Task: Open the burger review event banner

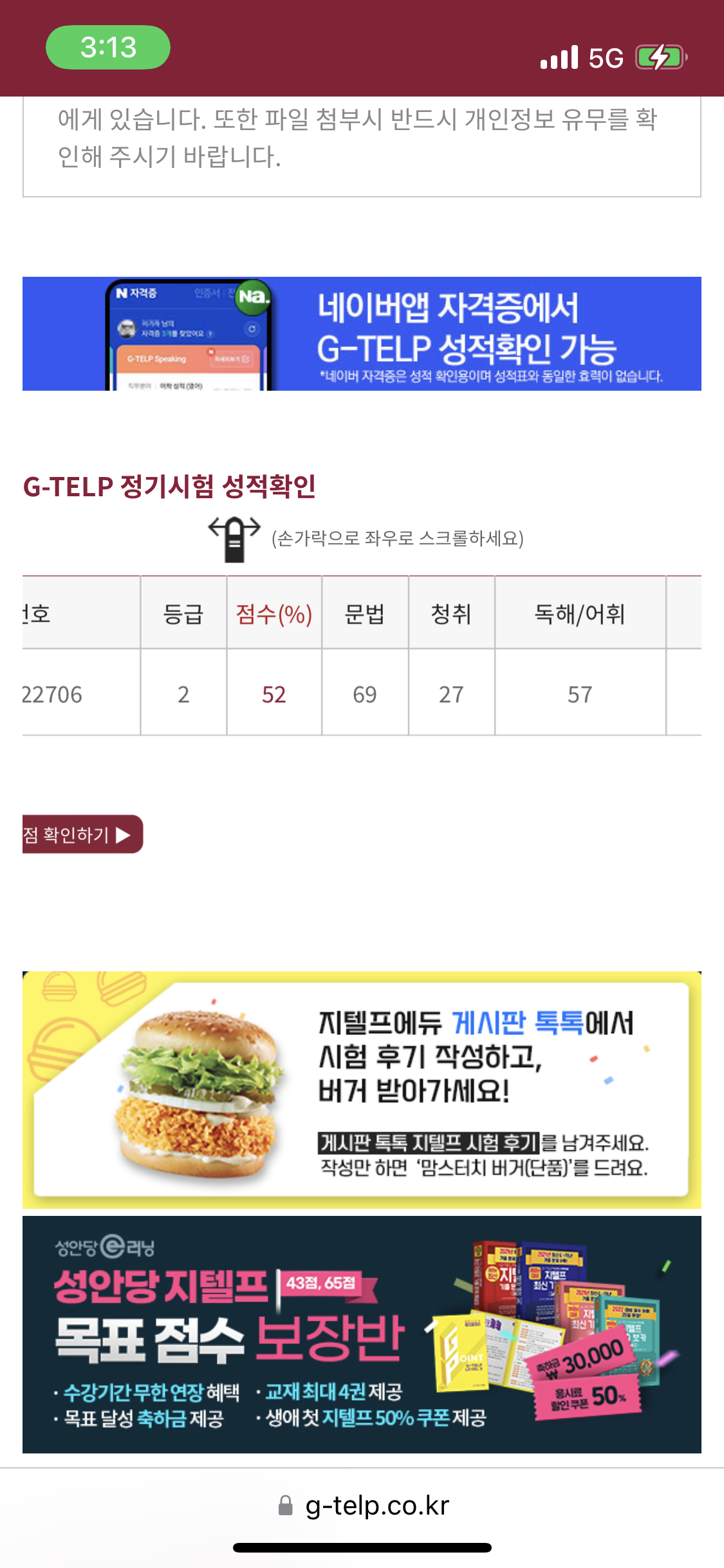Action: [362, 1089]
